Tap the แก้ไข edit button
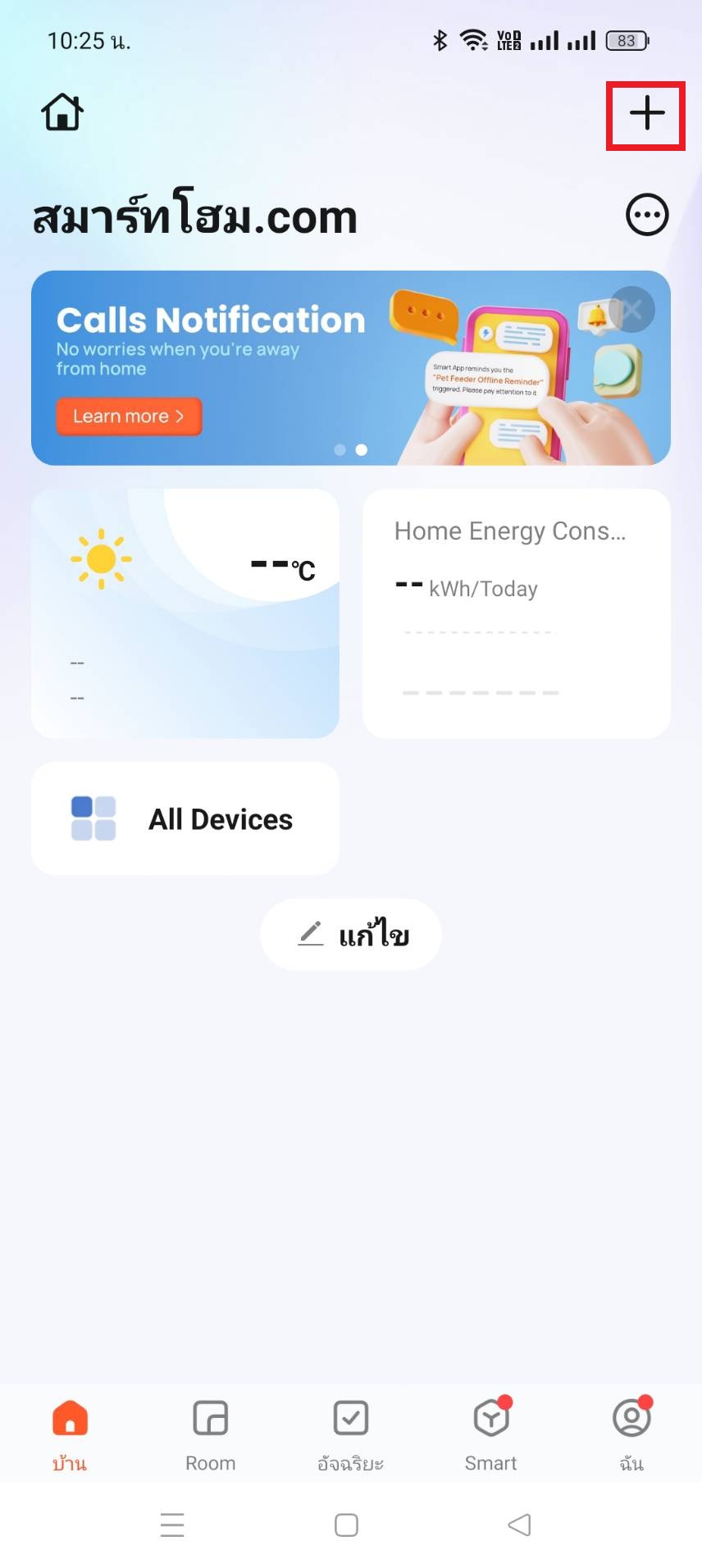Screen dimensions: 702x1568 (351, 934)
